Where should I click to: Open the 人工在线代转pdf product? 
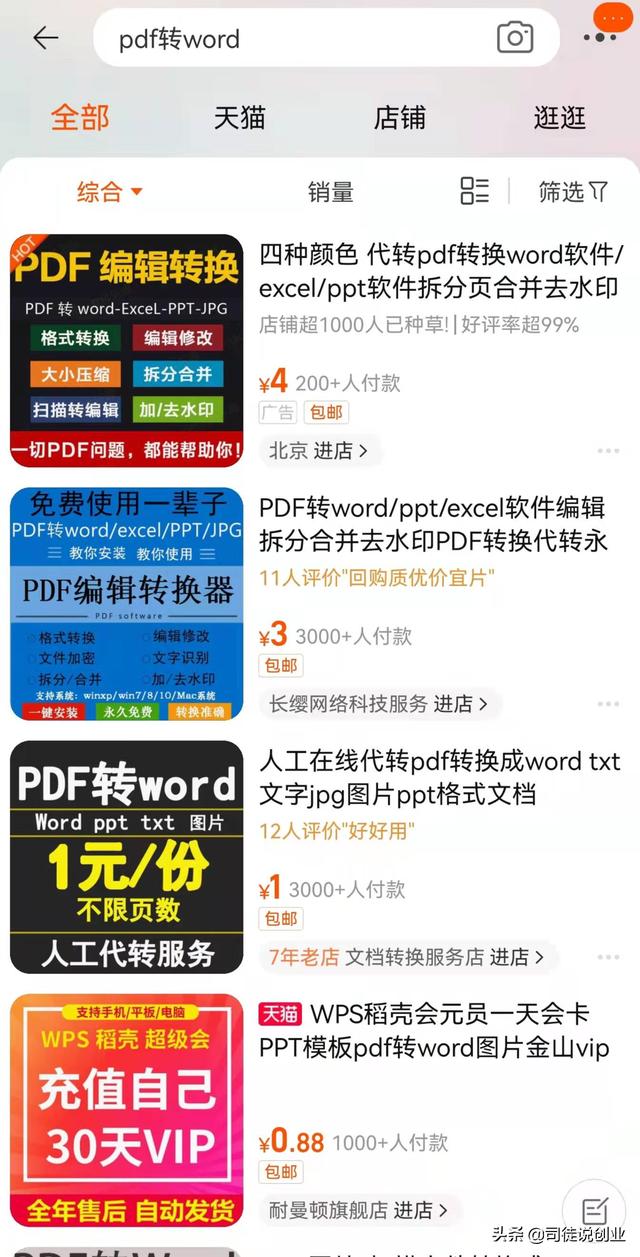[x=440, y=778]
